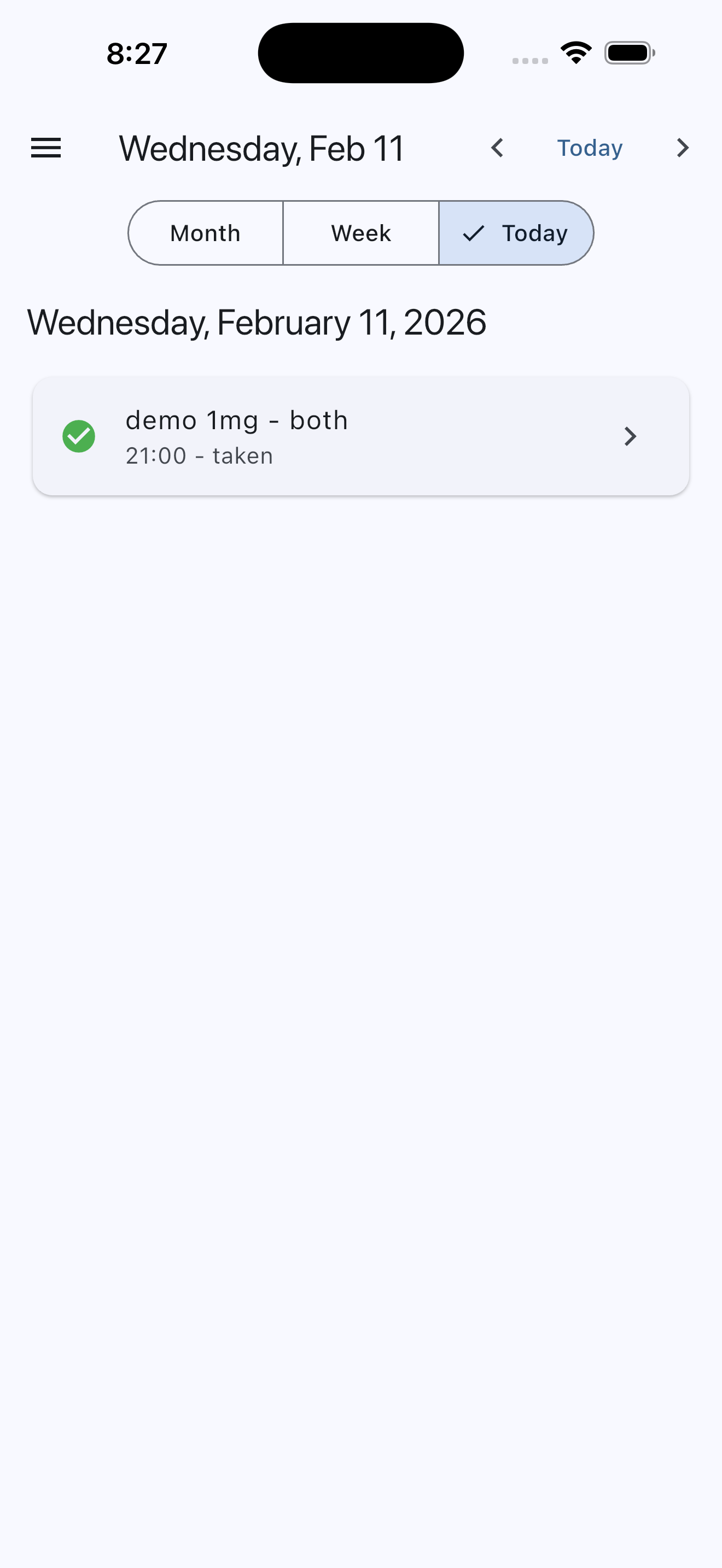The width and height of the screenshot is (722, 1568).
Task: Enable the Week view toggle
Action: click(x=360, y=233)
